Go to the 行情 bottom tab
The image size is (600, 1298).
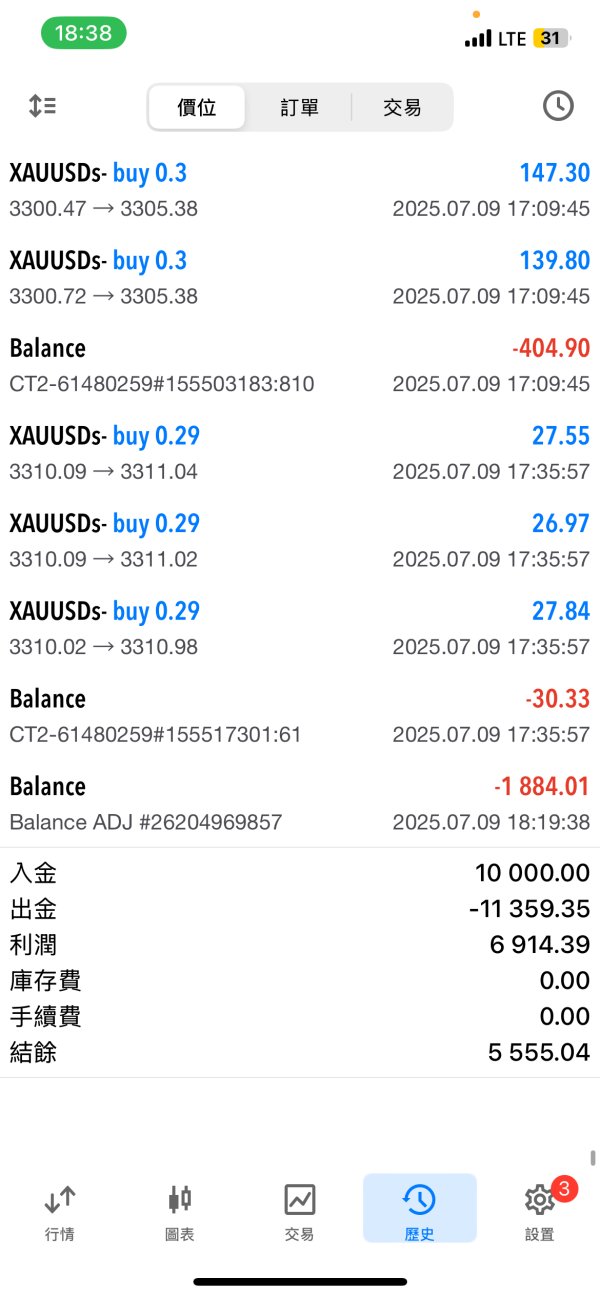(x=60, y=1211)
